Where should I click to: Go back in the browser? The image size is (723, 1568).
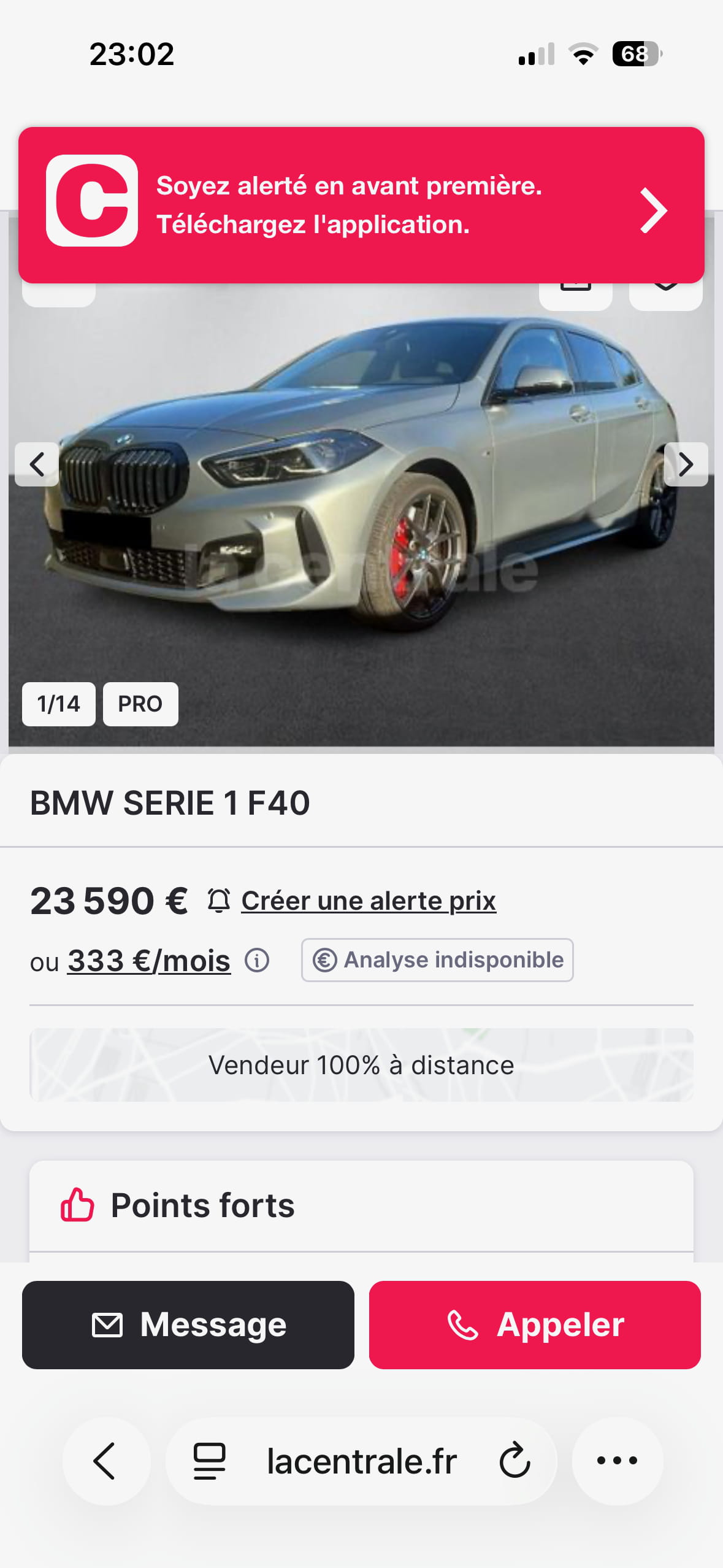[x=105, y=1461]
